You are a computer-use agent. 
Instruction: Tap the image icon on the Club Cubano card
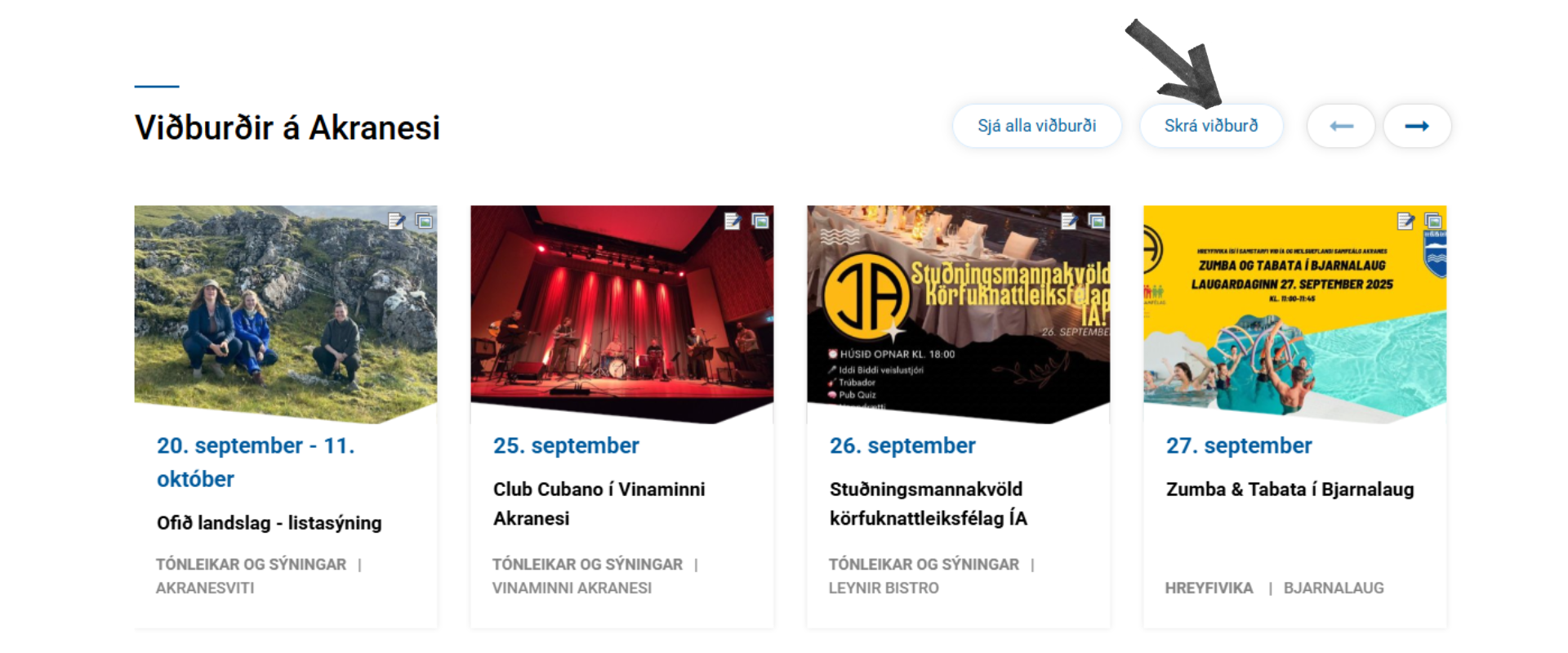click(760, 221)
